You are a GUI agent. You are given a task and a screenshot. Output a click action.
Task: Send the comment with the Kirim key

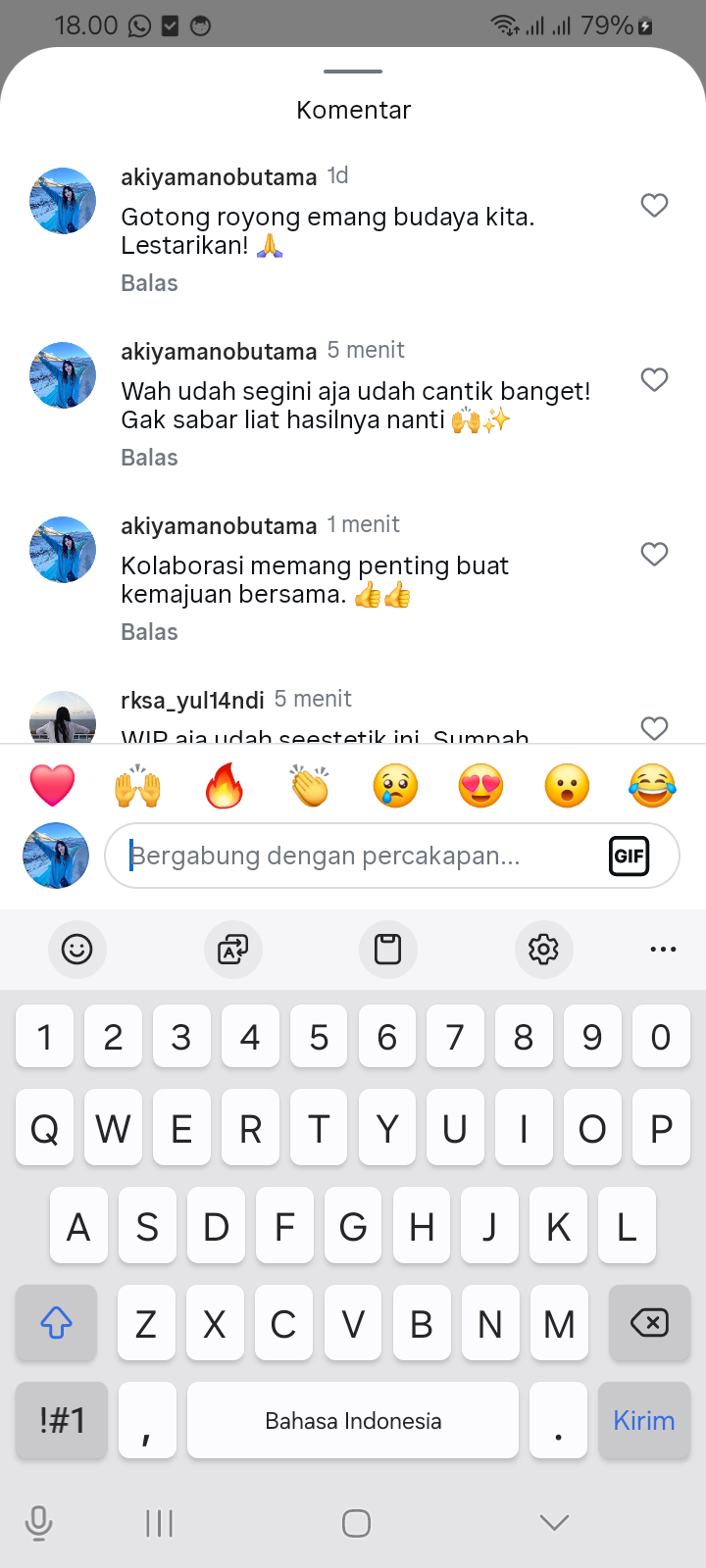(x=643, y=1421)
